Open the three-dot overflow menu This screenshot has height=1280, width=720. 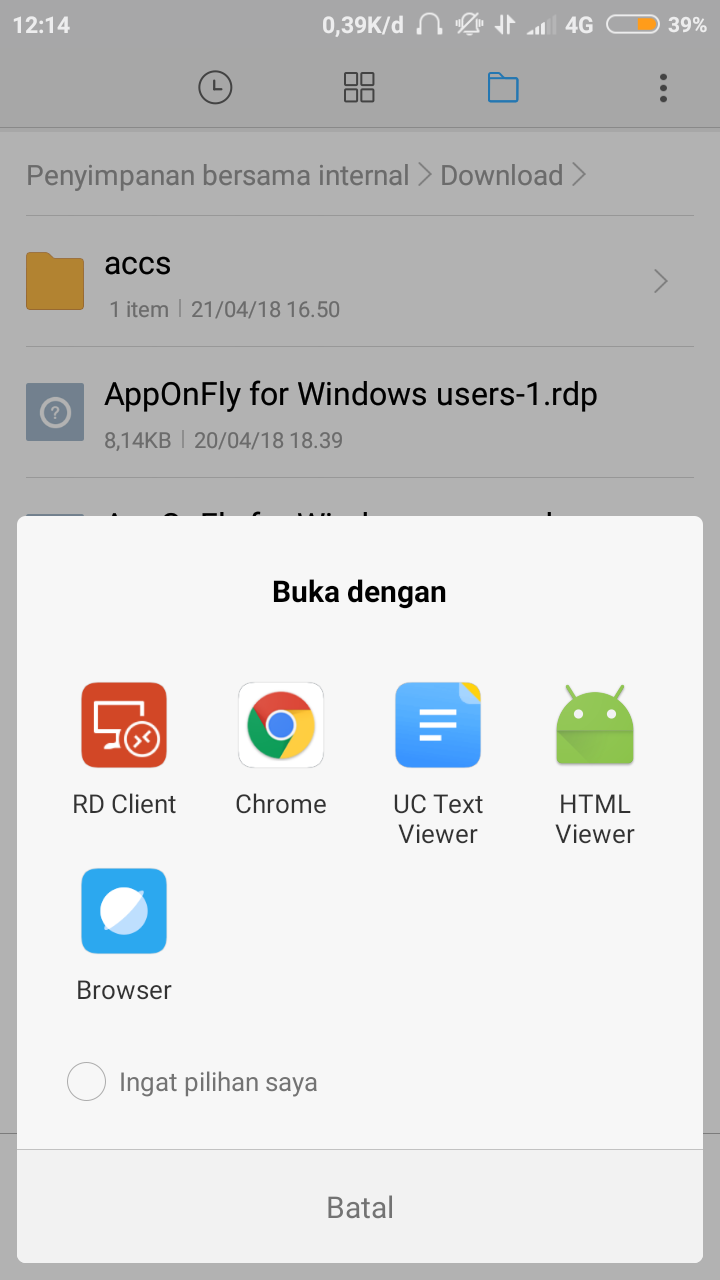pyautogui.click(x=663, y=88)
